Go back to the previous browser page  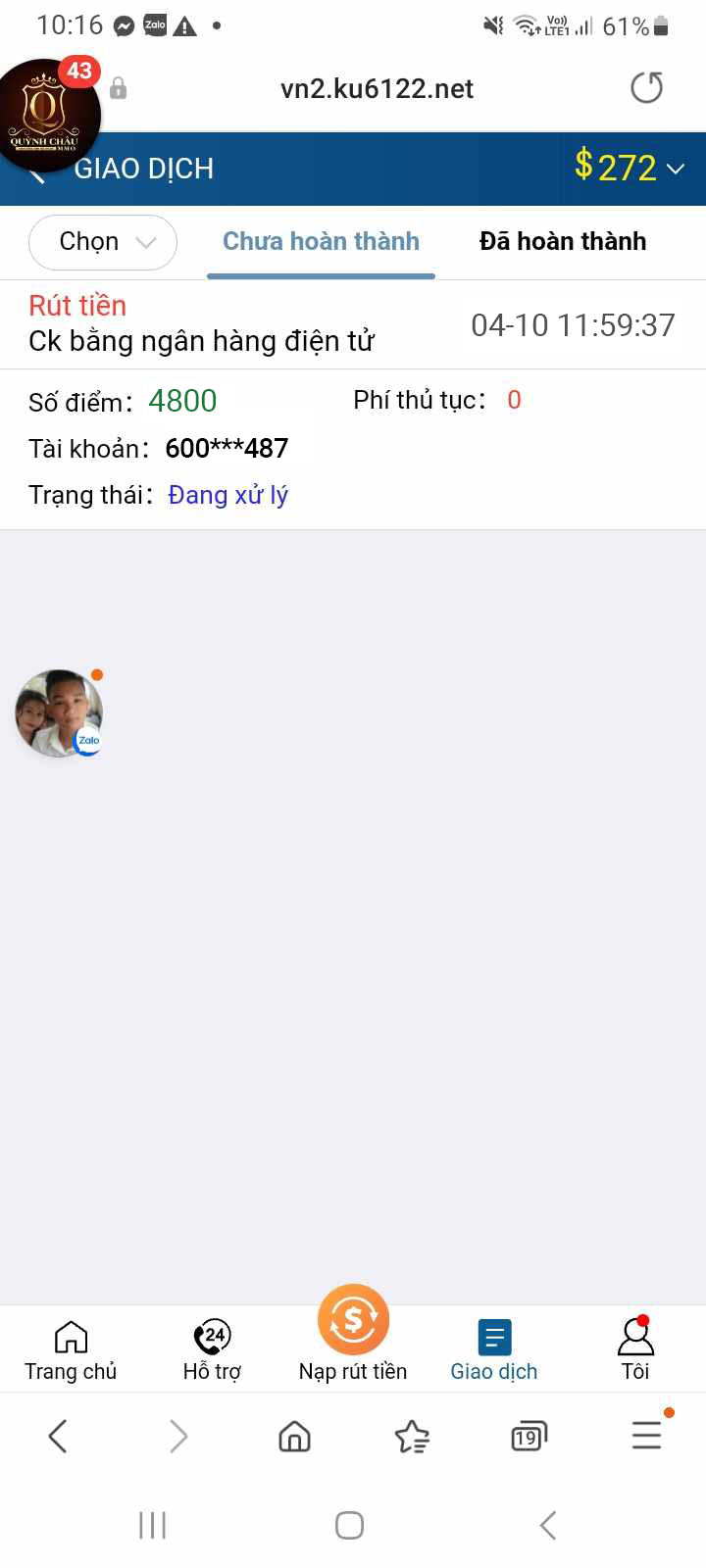click(58, 1437)
